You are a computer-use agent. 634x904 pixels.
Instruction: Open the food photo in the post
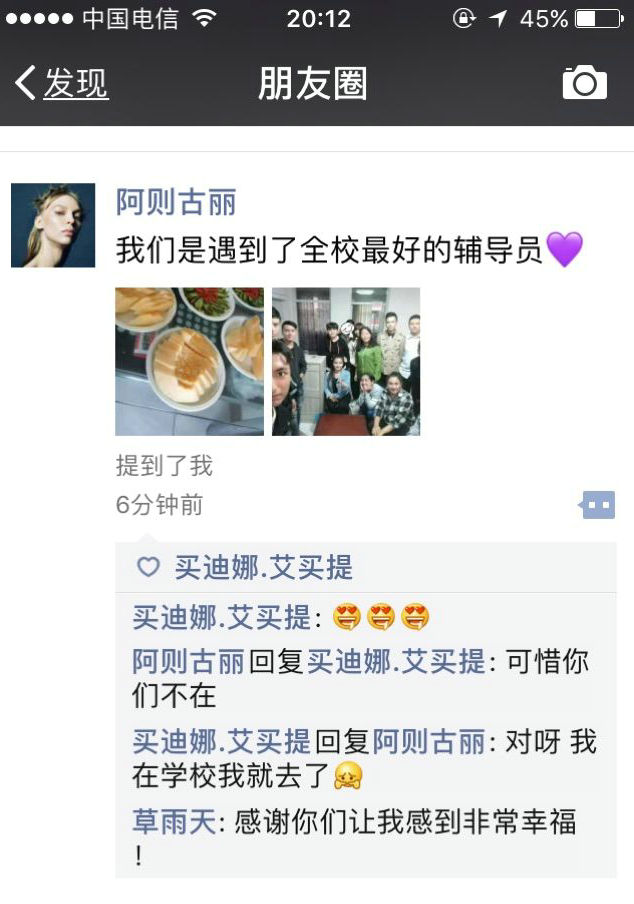(x=190, y=361)
